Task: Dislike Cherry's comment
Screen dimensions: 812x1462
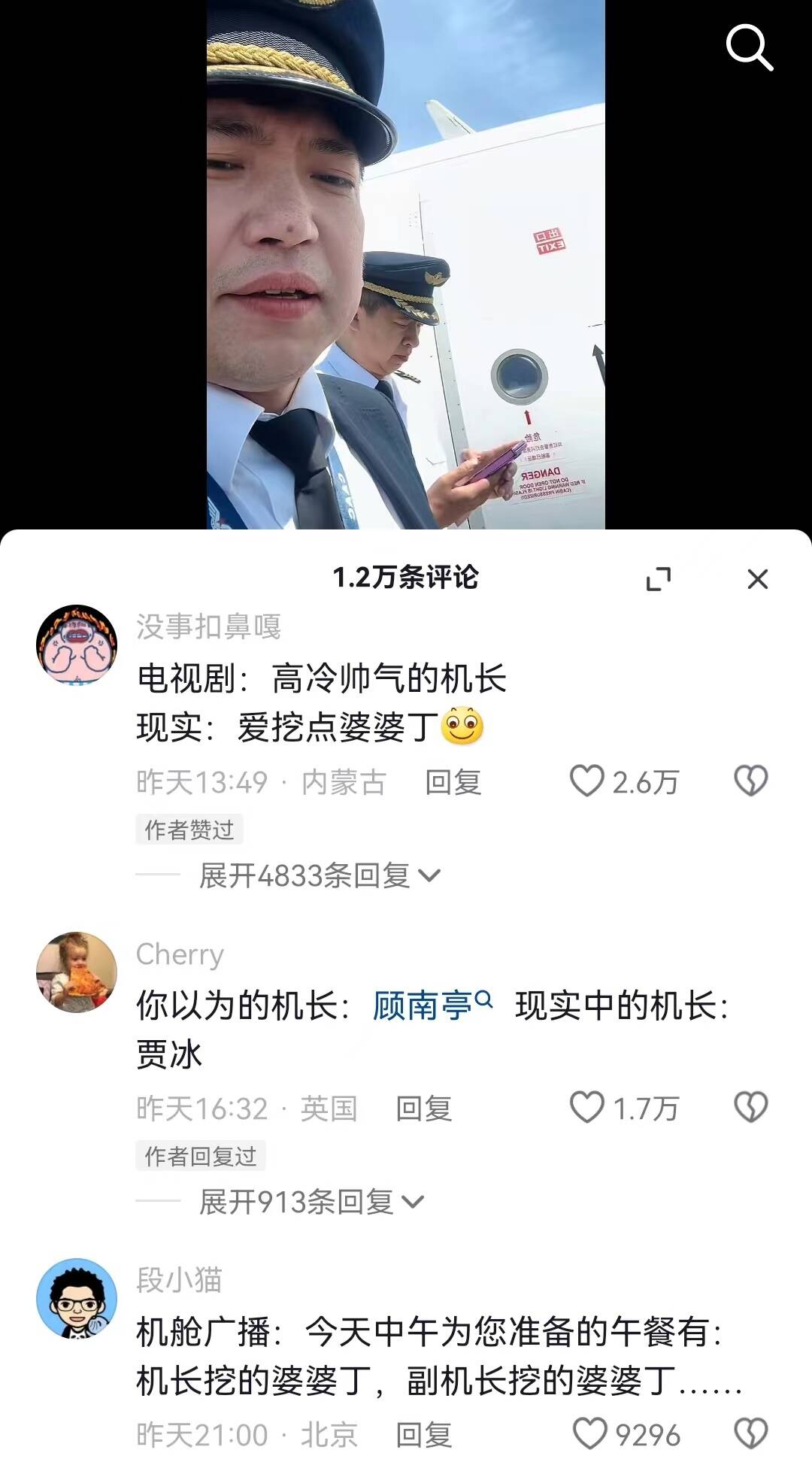Action: coord(750,1107)
